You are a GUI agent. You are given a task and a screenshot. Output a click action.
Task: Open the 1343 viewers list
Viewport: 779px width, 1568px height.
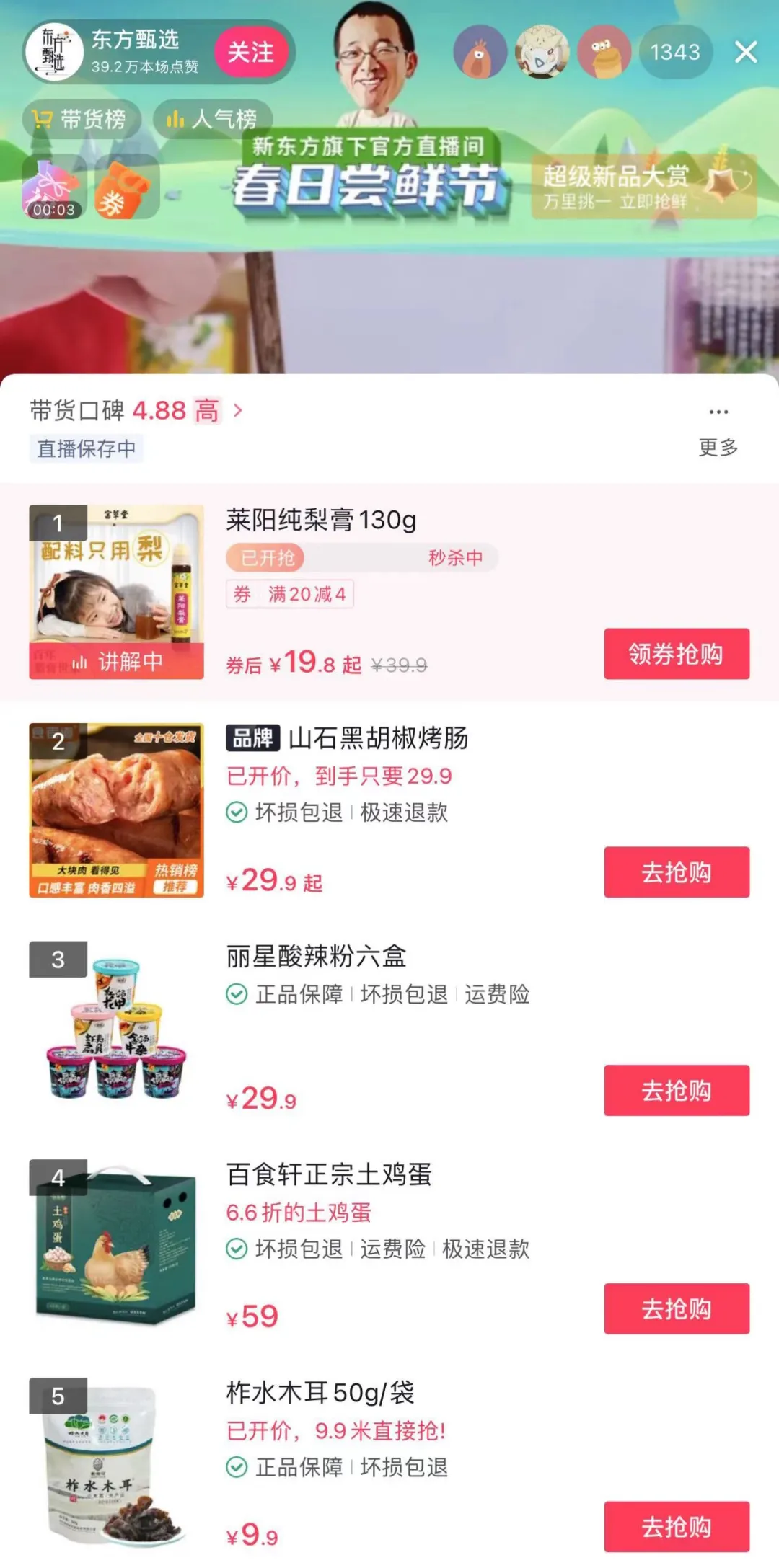674,52
